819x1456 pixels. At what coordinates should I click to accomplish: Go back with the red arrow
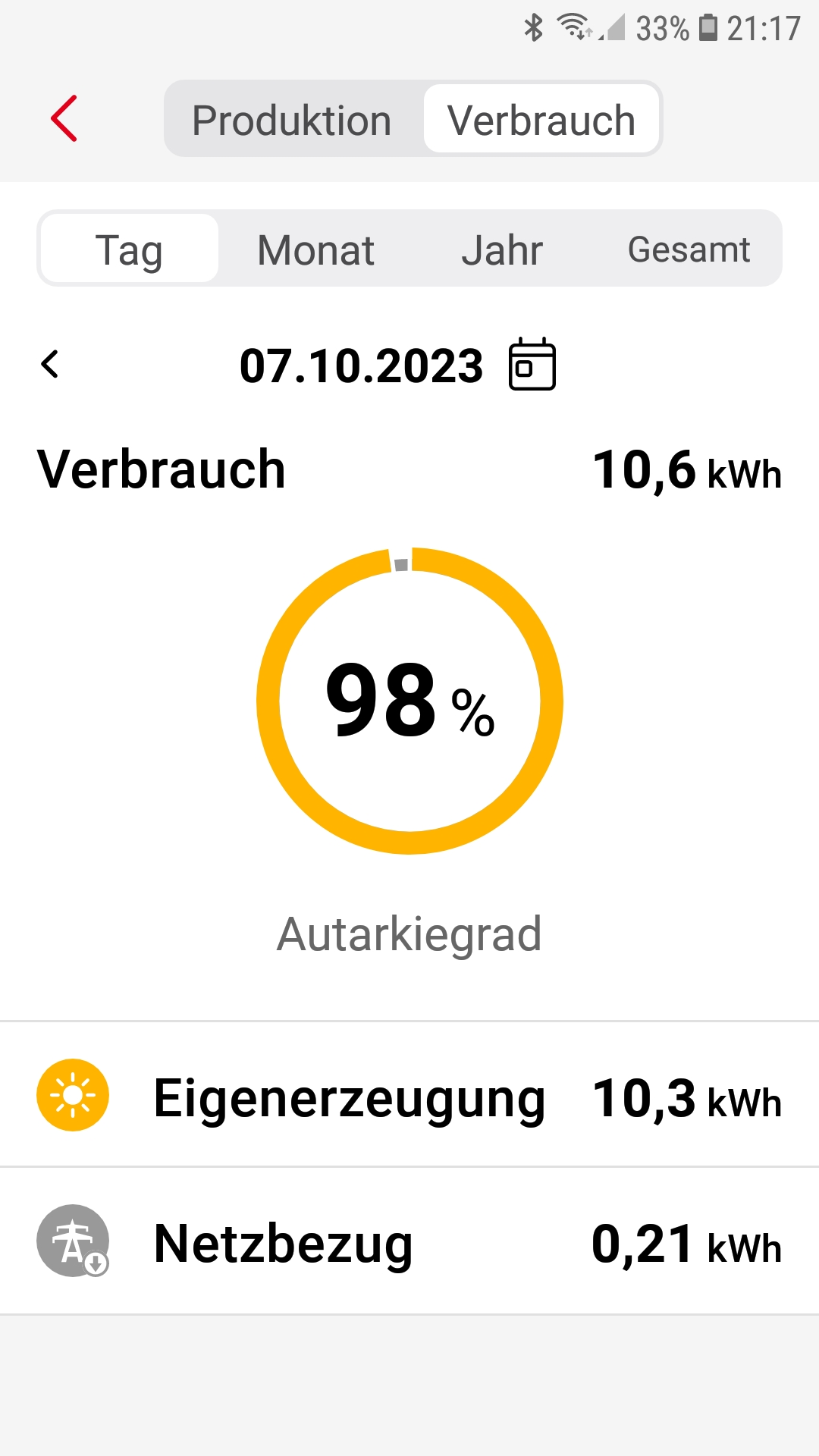[64, 118]
